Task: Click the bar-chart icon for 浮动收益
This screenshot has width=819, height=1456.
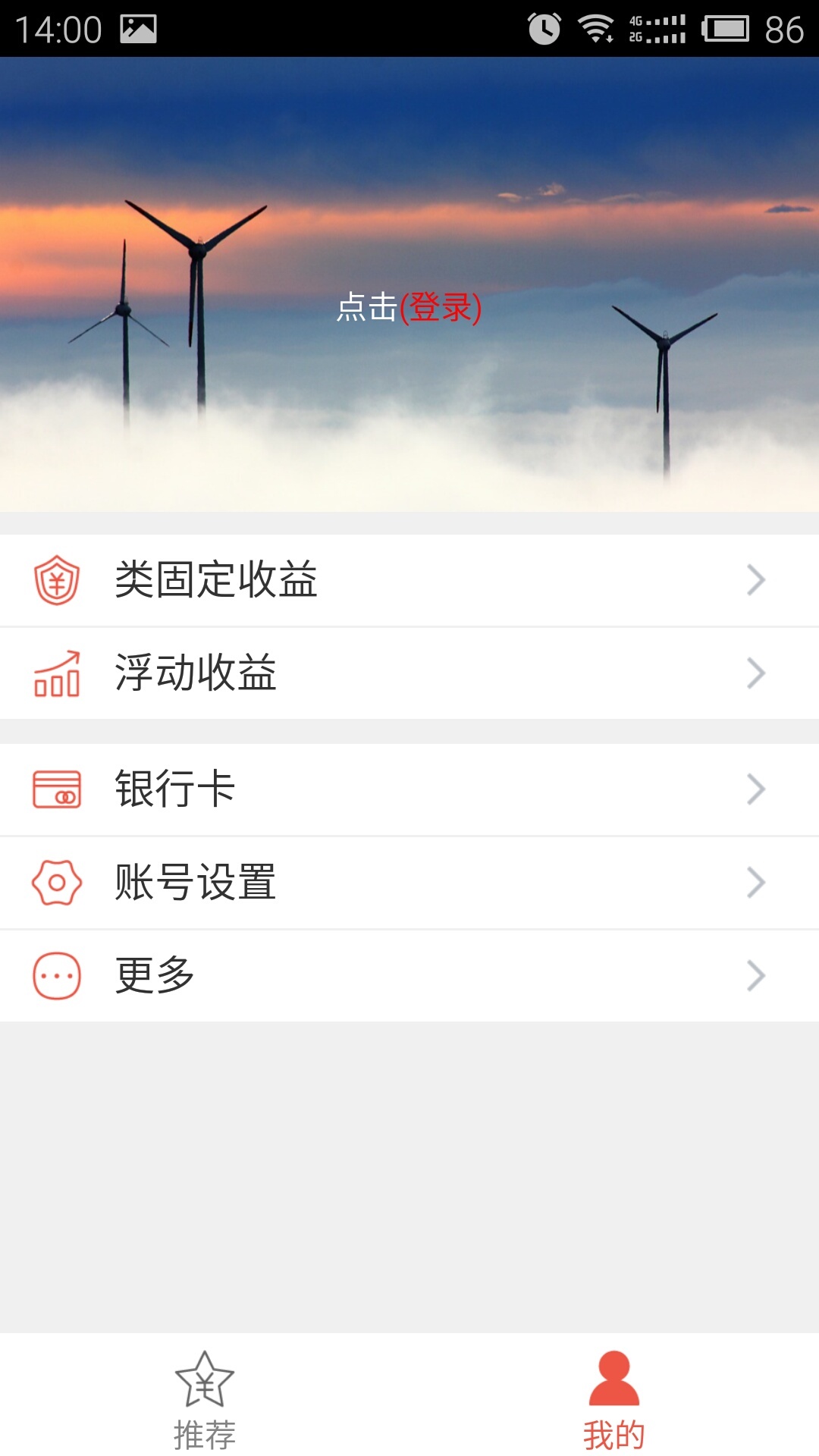Action: click(x=57, y=674)
